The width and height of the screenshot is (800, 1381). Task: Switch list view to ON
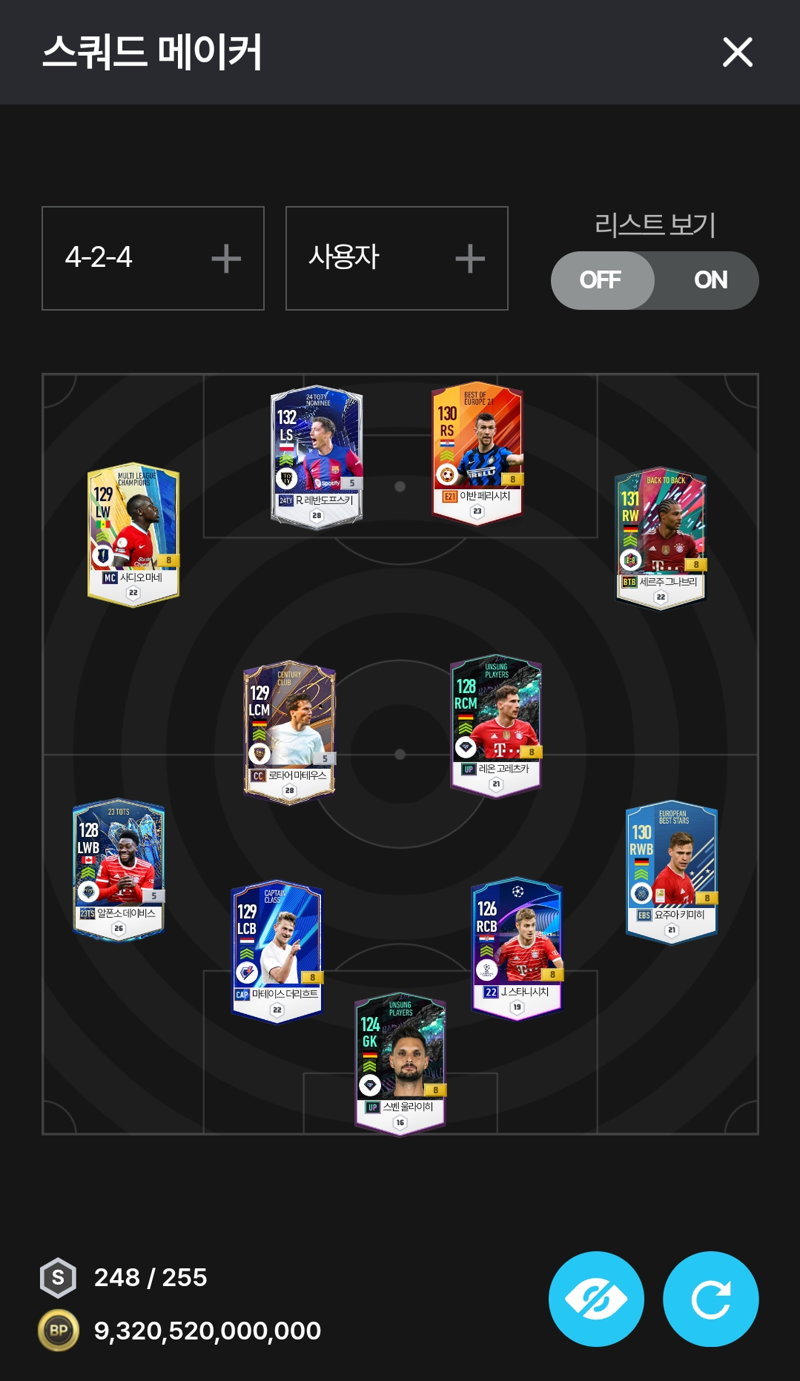[709, 280]
